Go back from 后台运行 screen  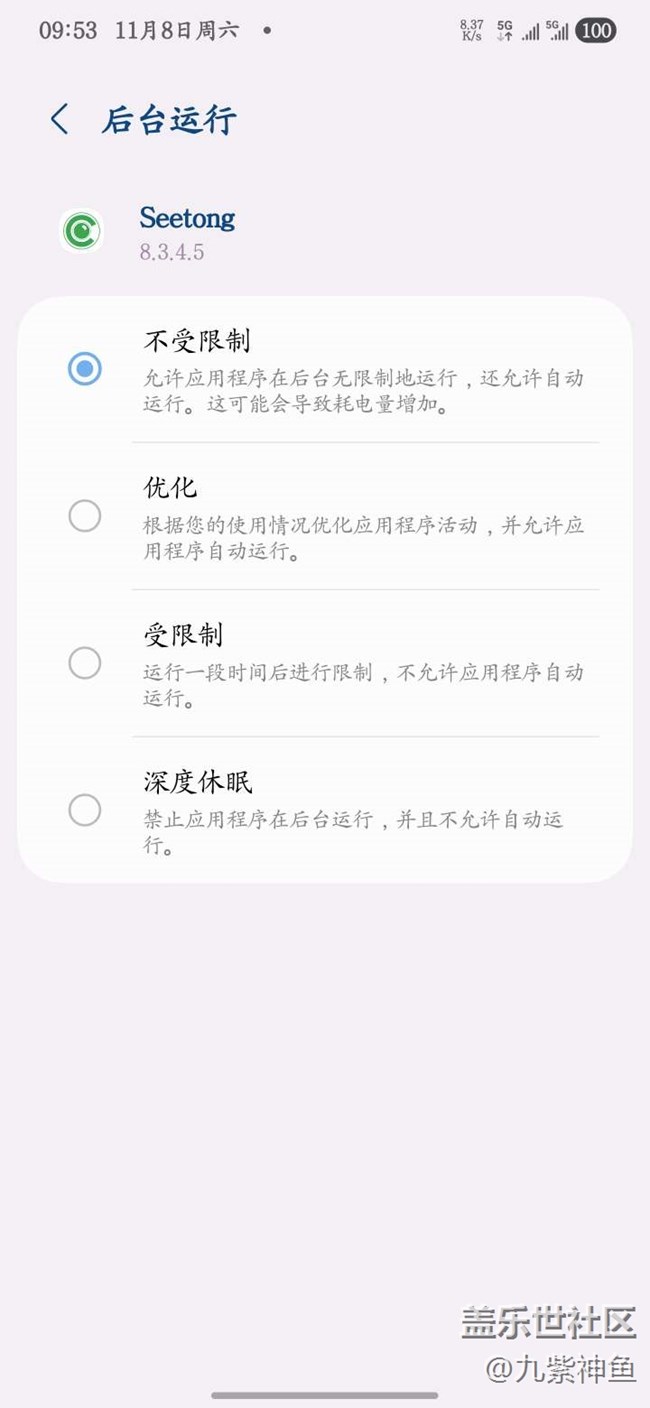click(60, 120)
